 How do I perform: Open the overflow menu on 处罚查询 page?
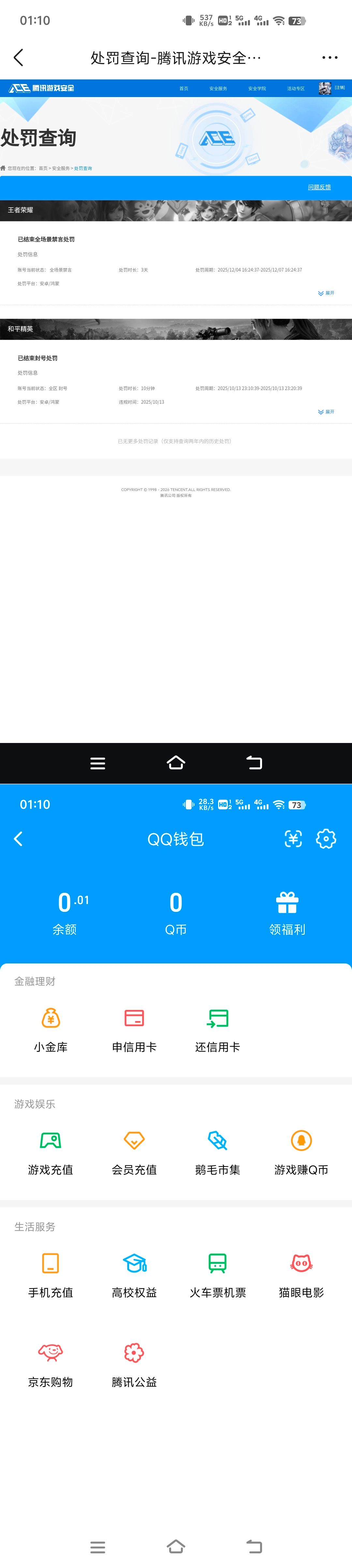(330, 58)
